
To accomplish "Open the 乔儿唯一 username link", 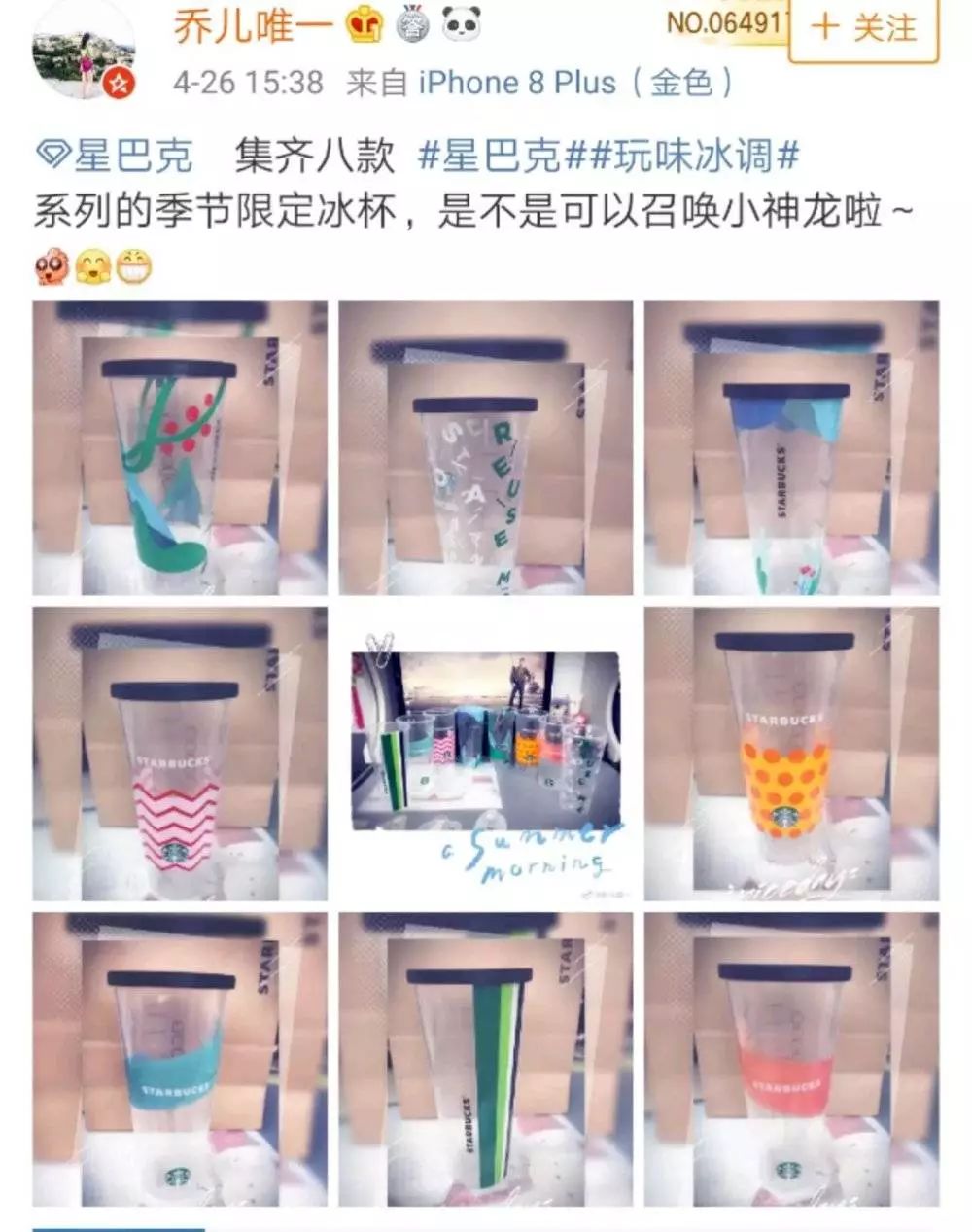I will pyautogui.click(x=256, y=27).
